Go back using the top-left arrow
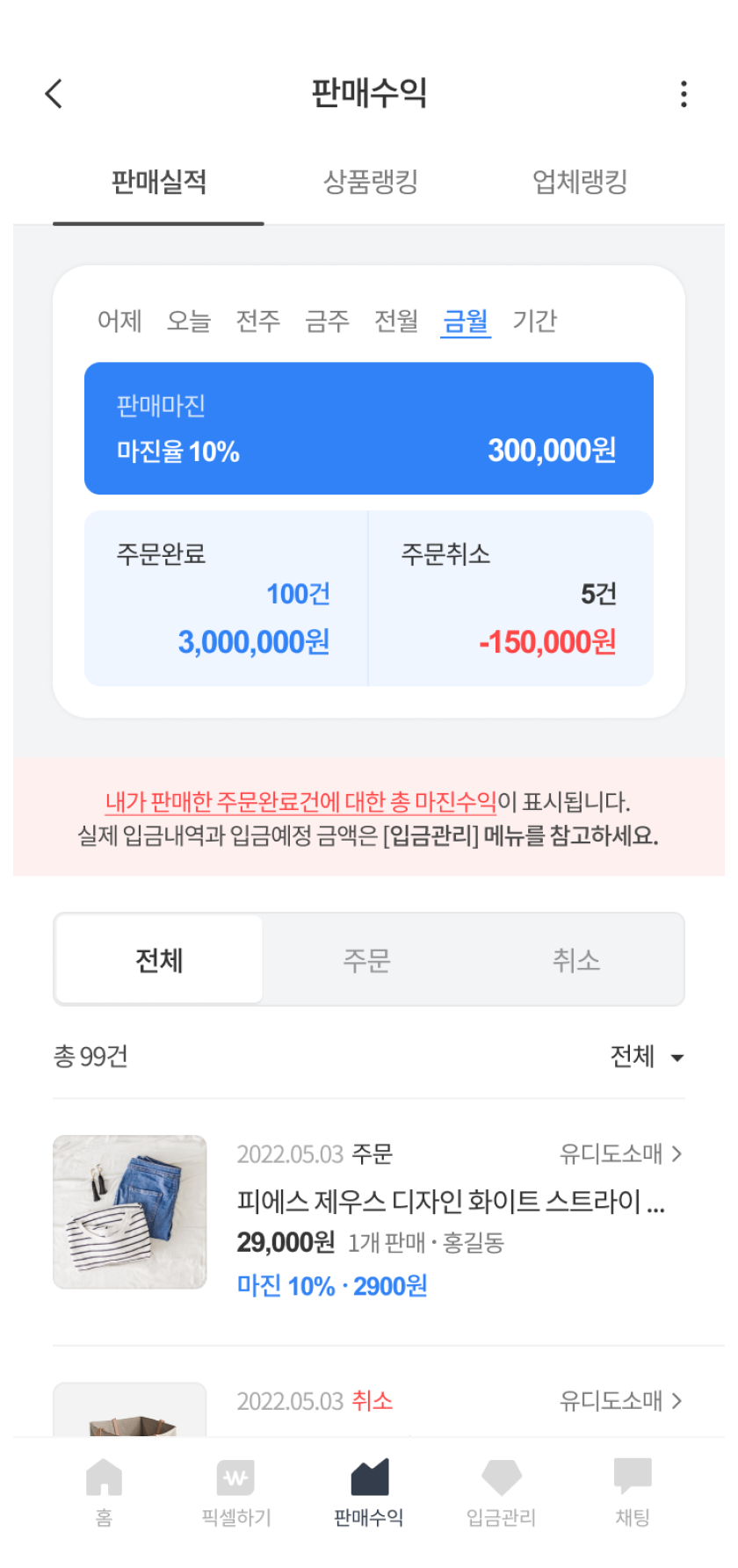Viewport: 738px width, 1568px height. pyautogui.click(x=54, y=93)
